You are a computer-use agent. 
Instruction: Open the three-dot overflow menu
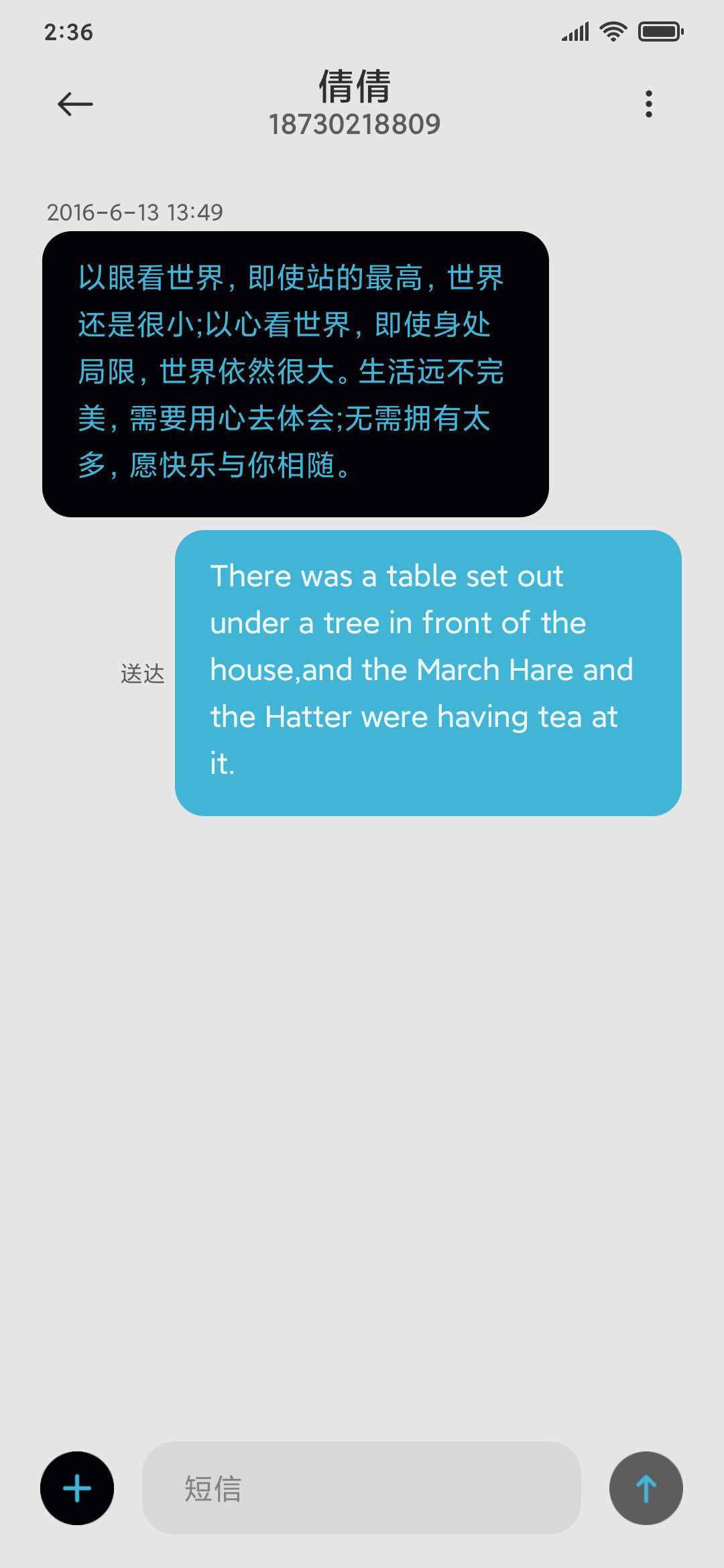648,104
